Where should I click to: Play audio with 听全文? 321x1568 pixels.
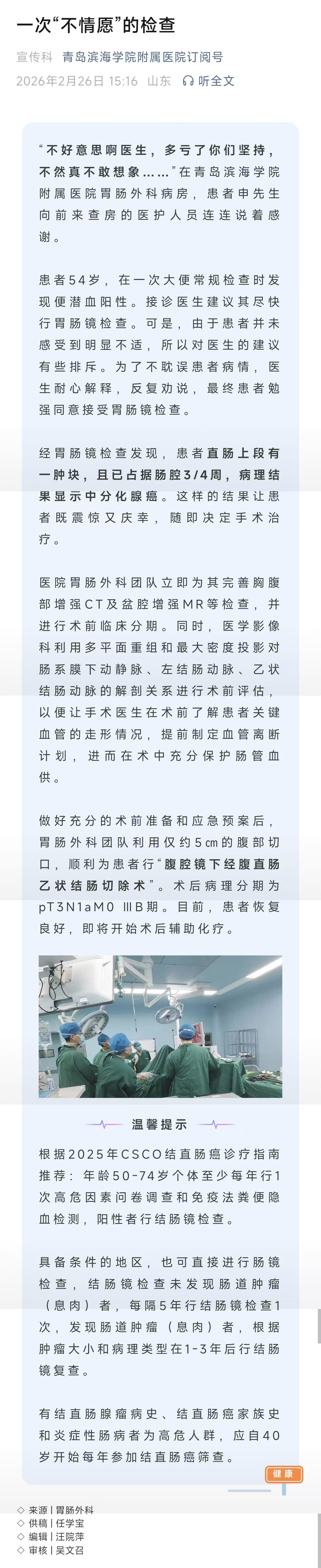click(x=208, y=81)
